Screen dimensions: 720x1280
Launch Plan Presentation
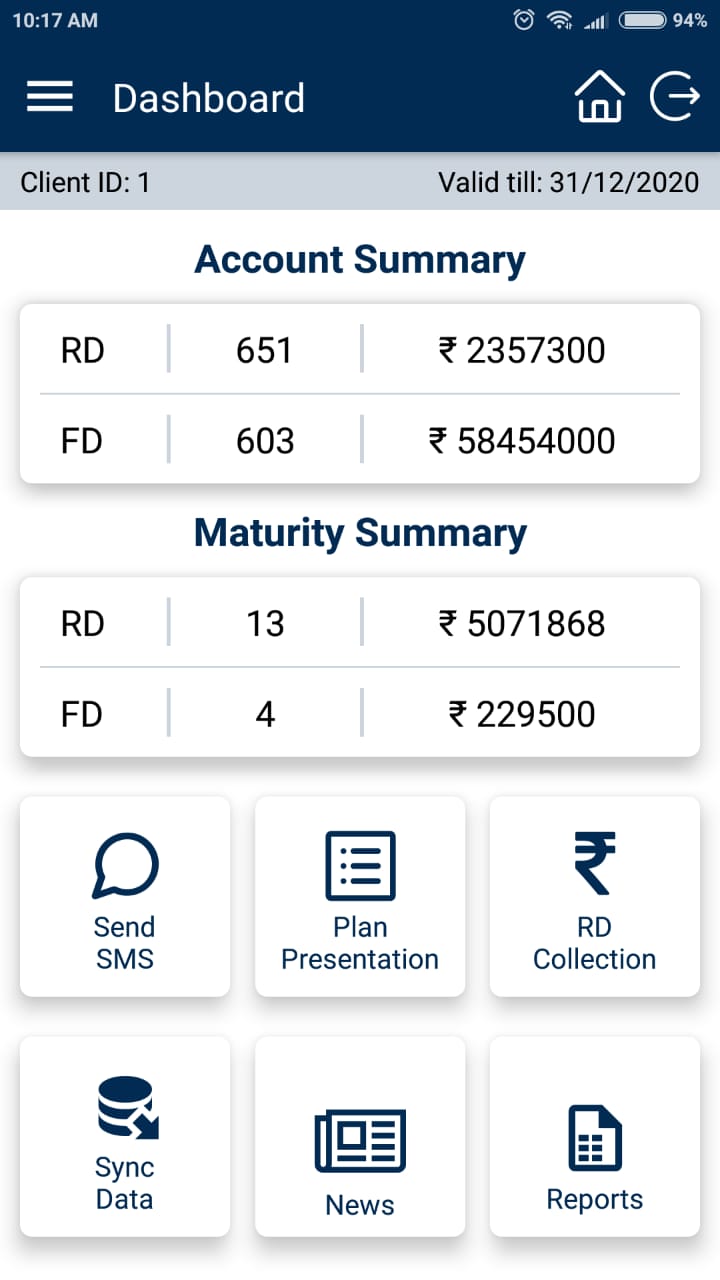point(360,896)
